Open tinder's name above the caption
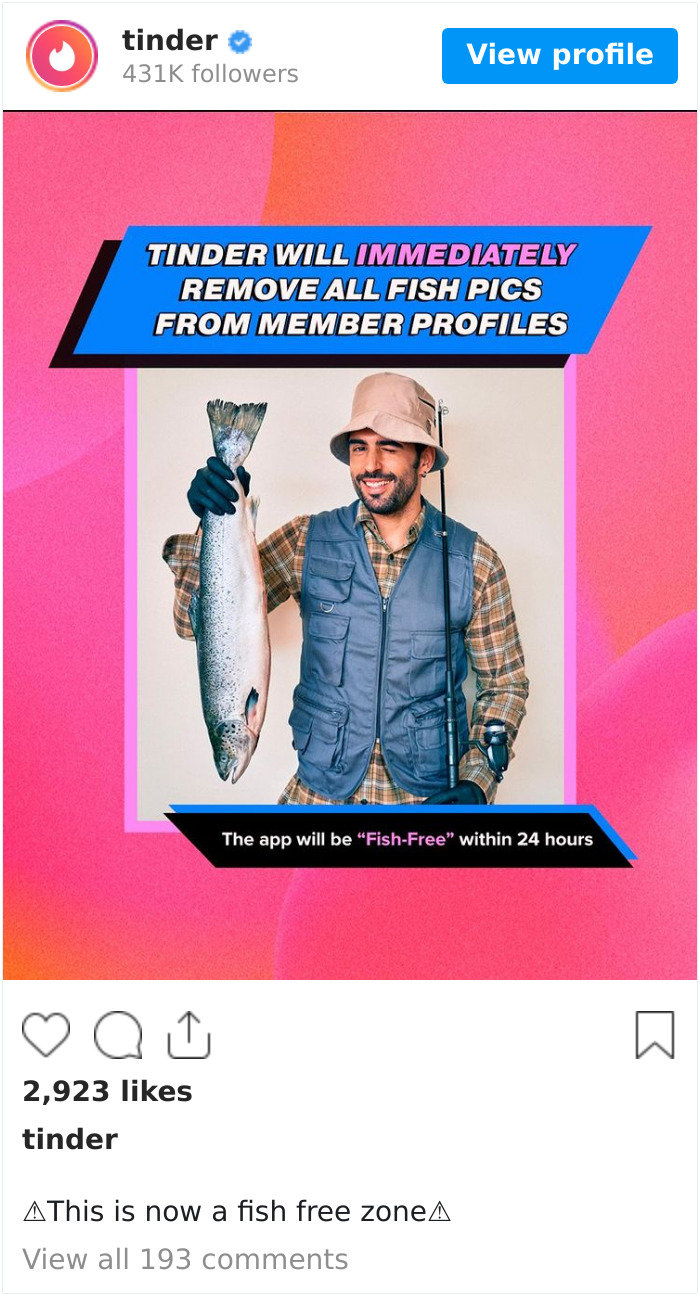The width and height of the screenshot is (700, 1296). [x=70, y=1139]
